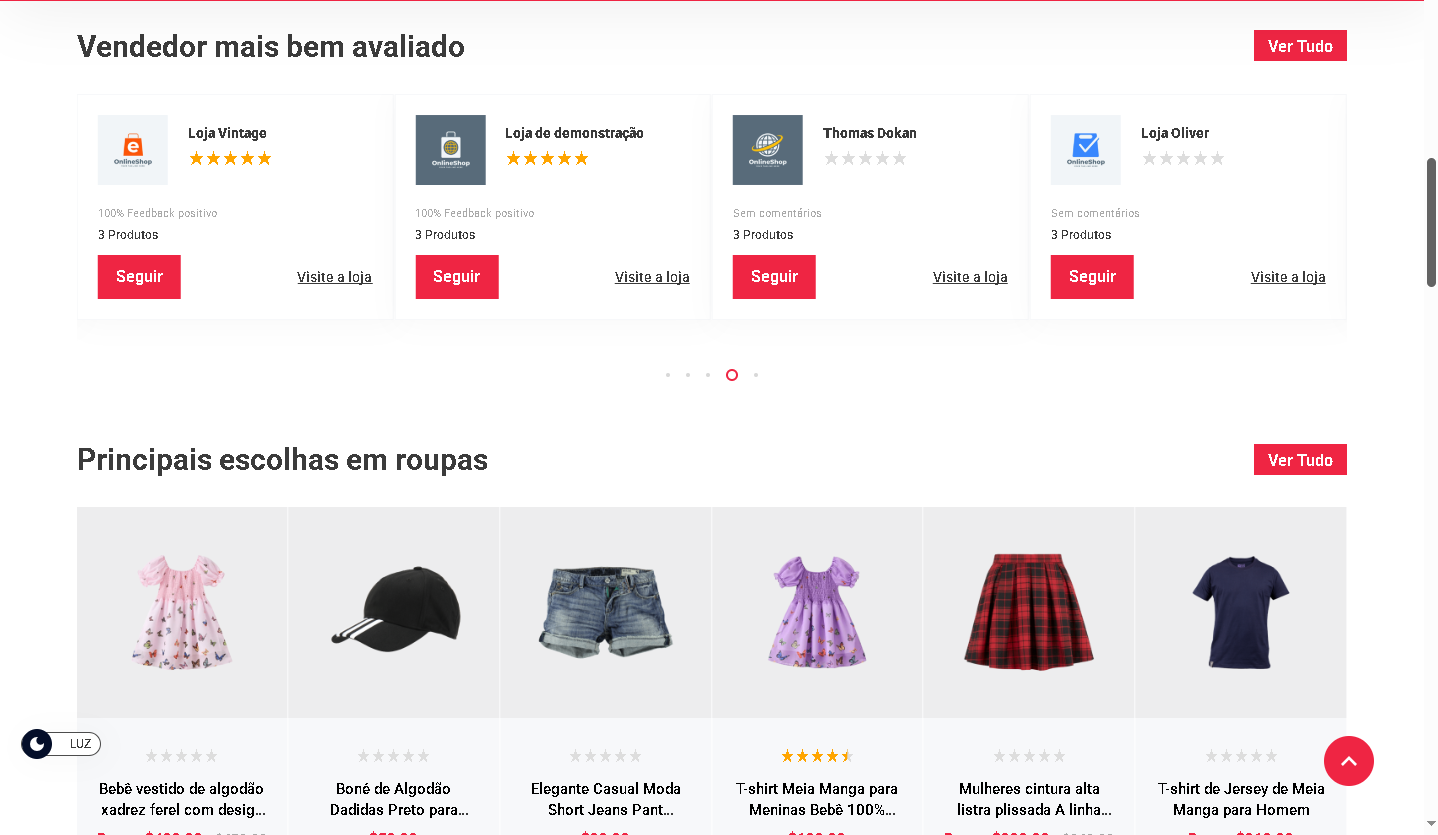Follow Thomas Dokan with Seguir
This screenshot has height=835, width=1438.
pyautogui.click(x=774, y=277)
